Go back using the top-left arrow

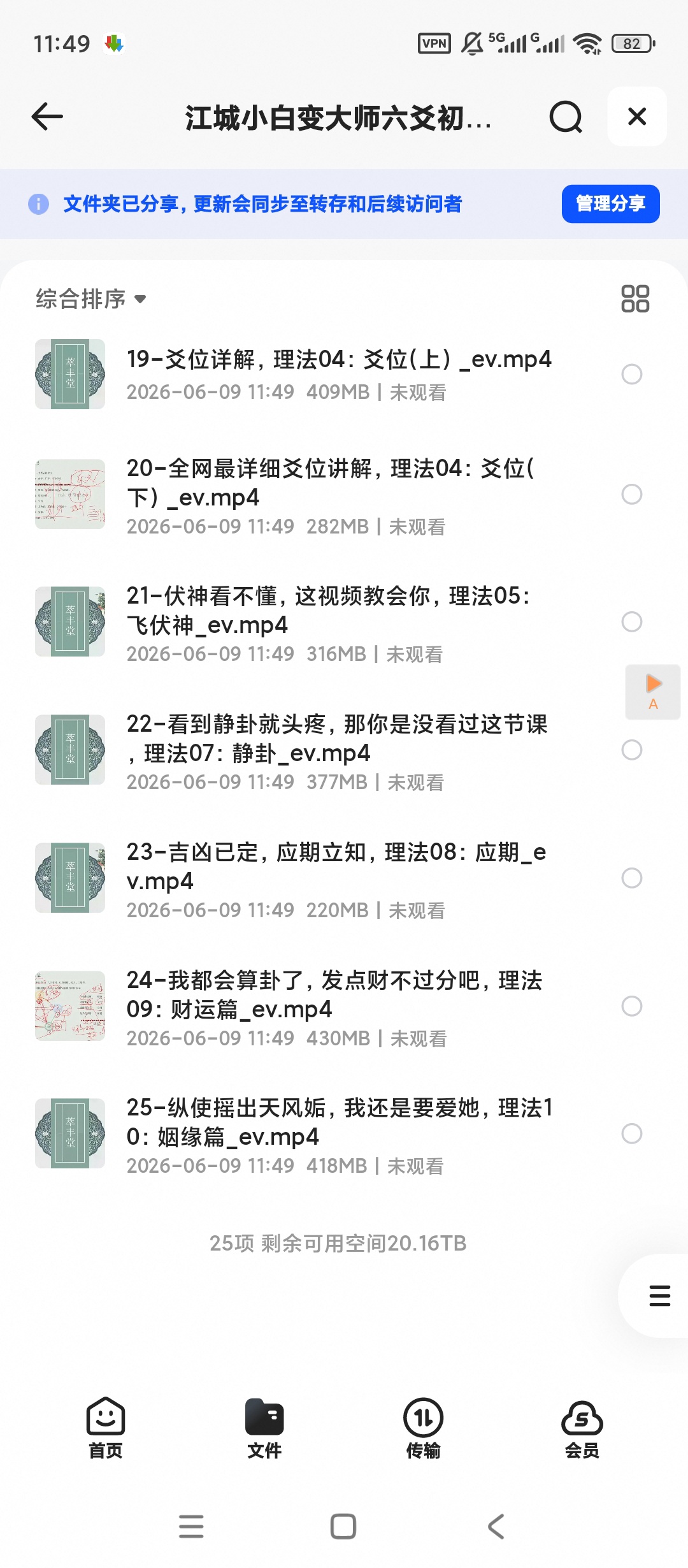point(47,117)
